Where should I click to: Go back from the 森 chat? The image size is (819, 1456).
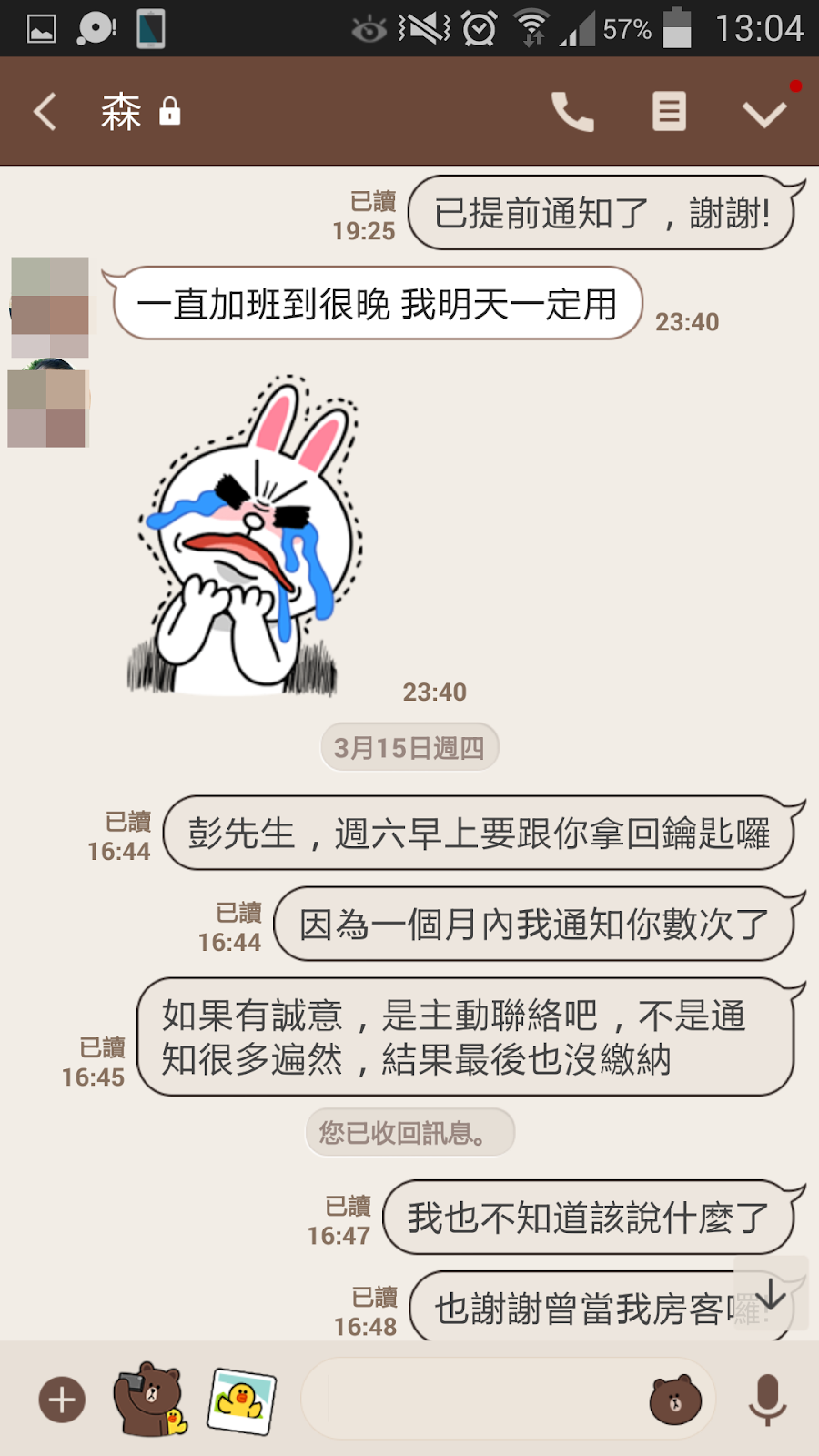pyautogui.click(x=45, y=112)
